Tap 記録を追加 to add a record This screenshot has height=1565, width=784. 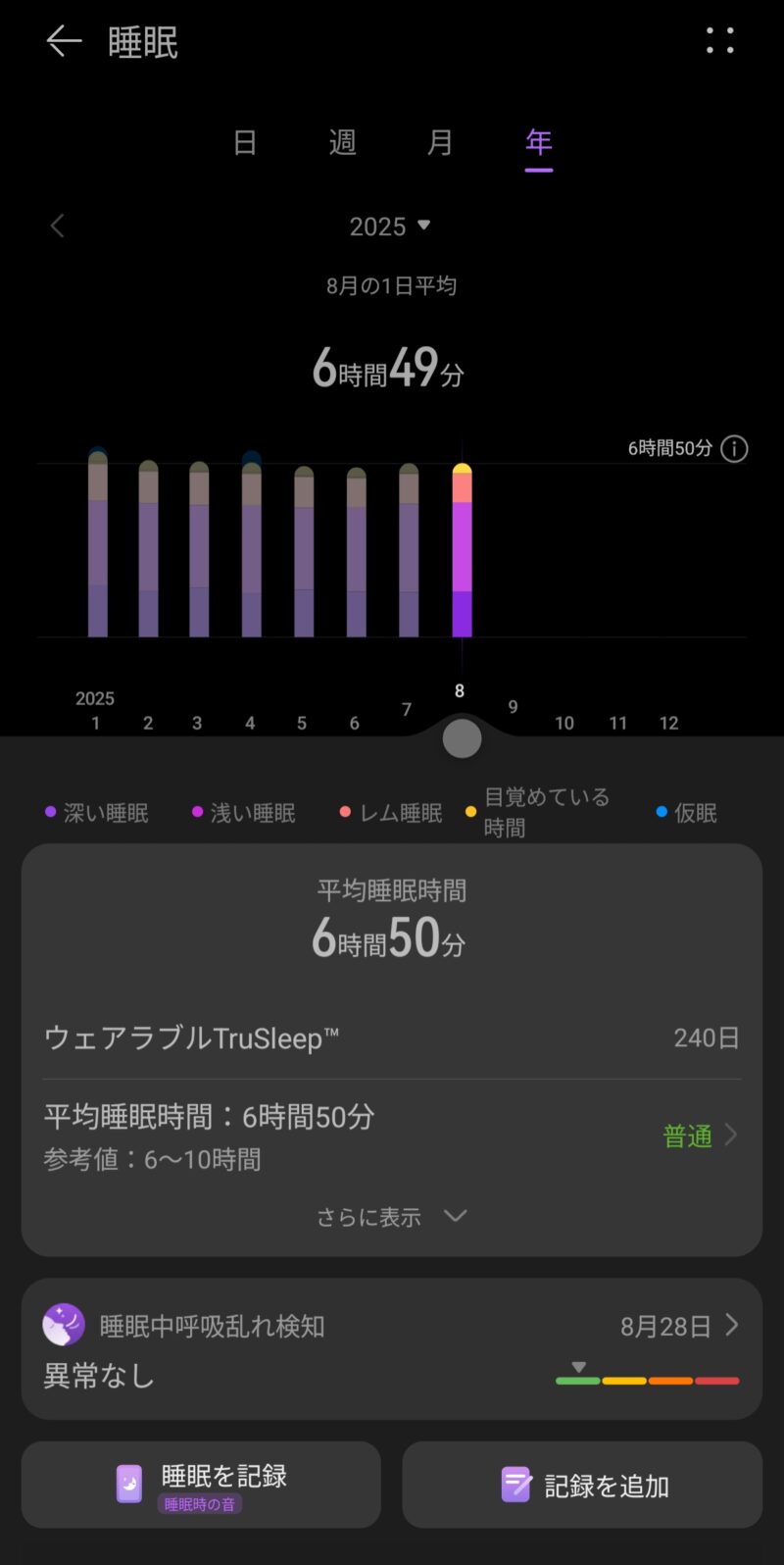[x=582, y=1484]
